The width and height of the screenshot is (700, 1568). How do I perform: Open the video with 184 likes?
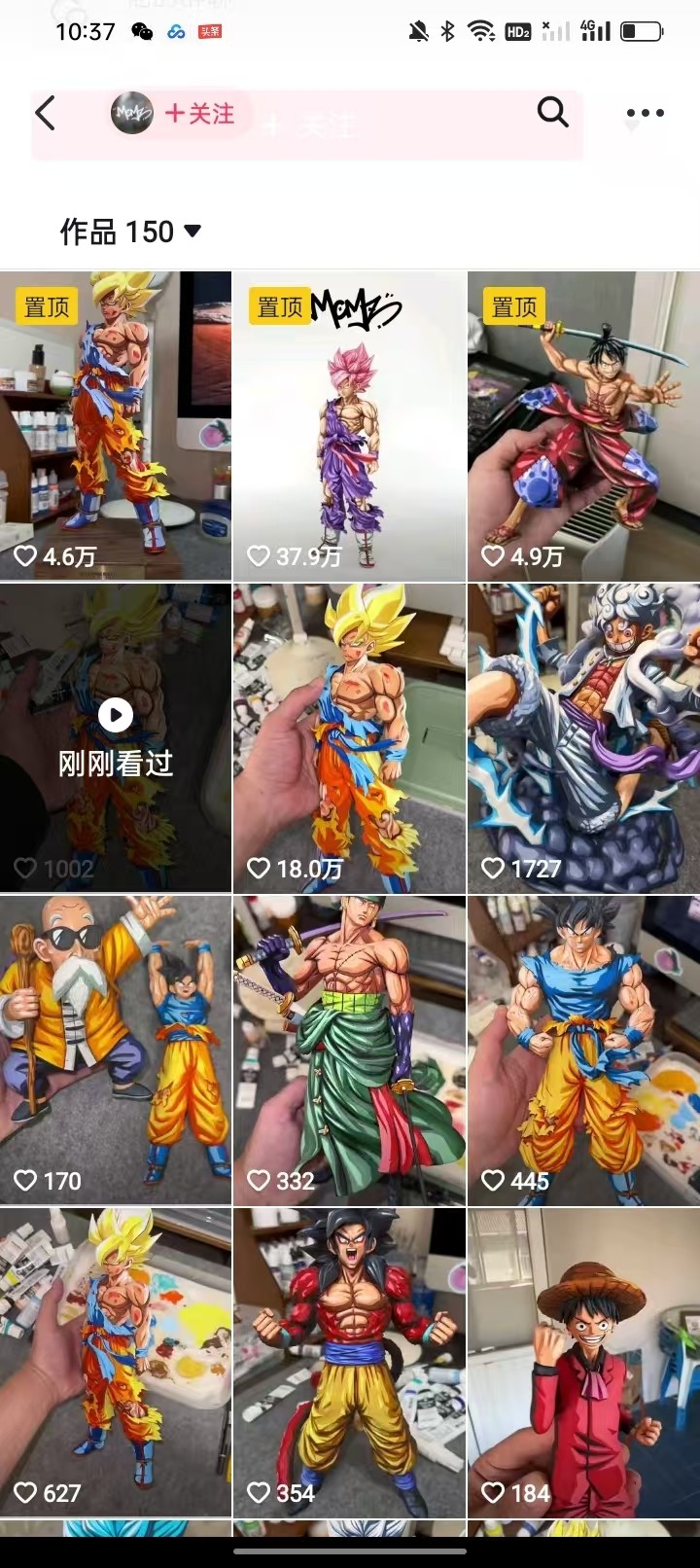click(583, 1362)
